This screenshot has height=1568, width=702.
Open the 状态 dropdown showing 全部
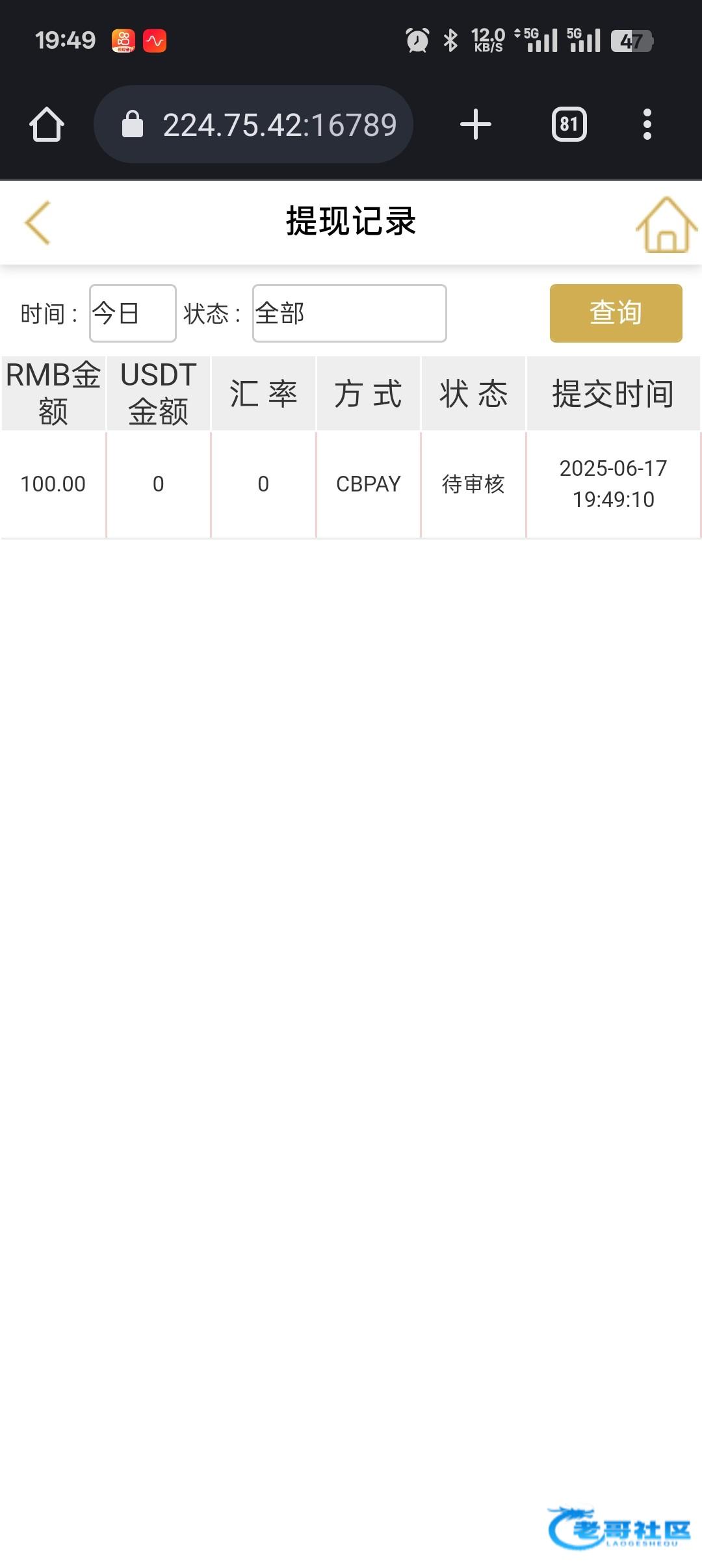point(349,313)
